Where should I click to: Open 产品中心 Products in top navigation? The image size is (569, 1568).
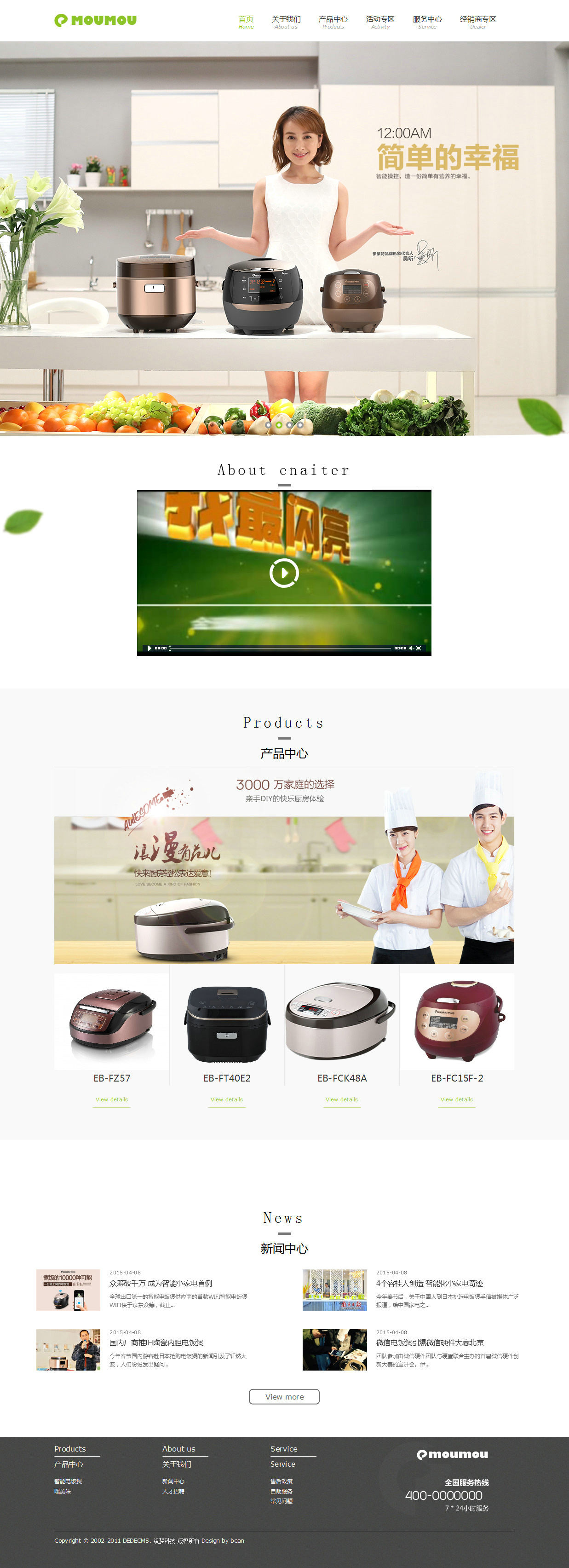(333, 22)
